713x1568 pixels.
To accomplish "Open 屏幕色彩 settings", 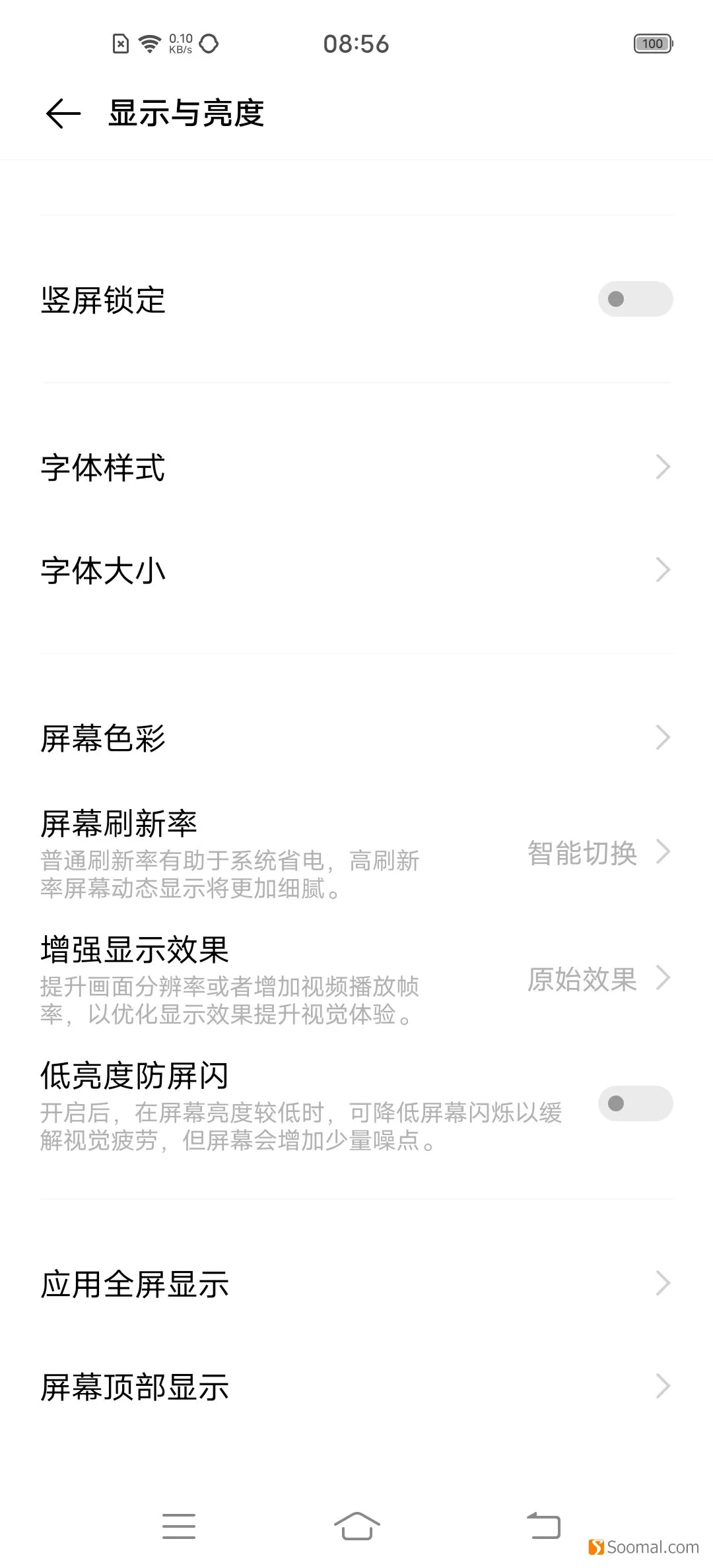I will 356,738.
